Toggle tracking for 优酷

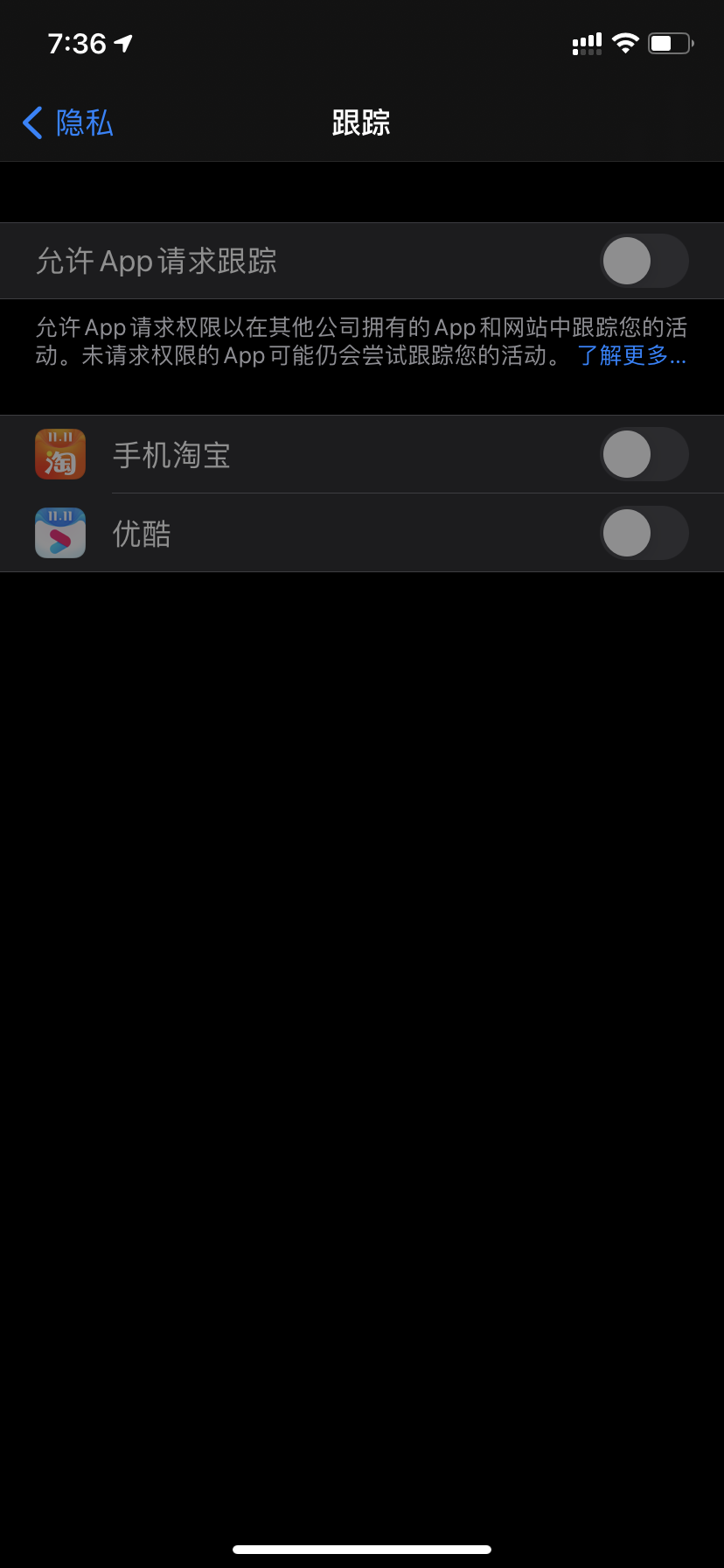point(644,533)
